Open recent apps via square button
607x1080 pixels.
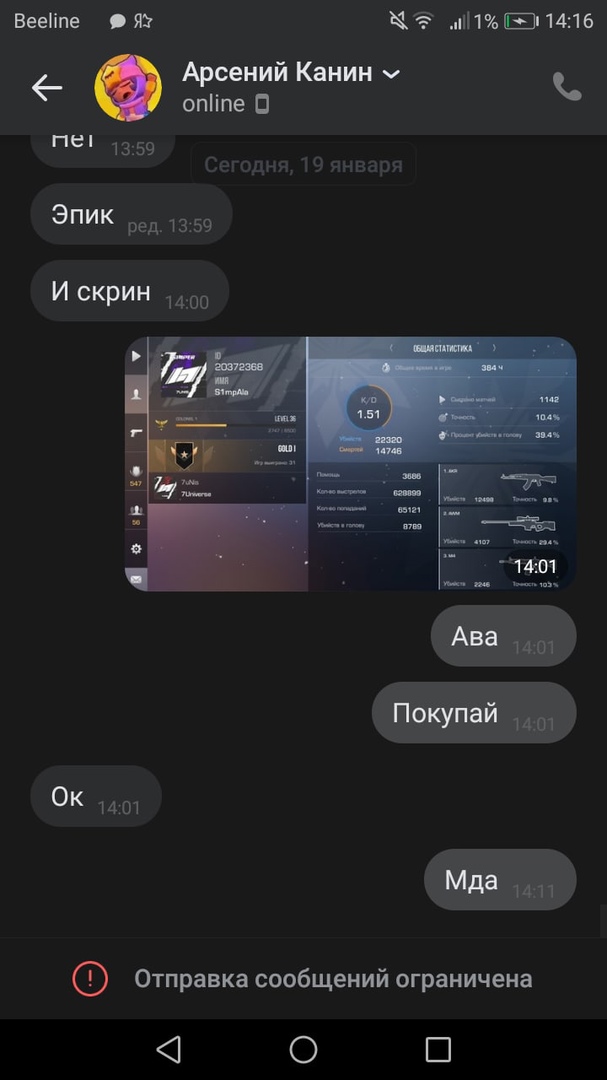pos(438,1049)
